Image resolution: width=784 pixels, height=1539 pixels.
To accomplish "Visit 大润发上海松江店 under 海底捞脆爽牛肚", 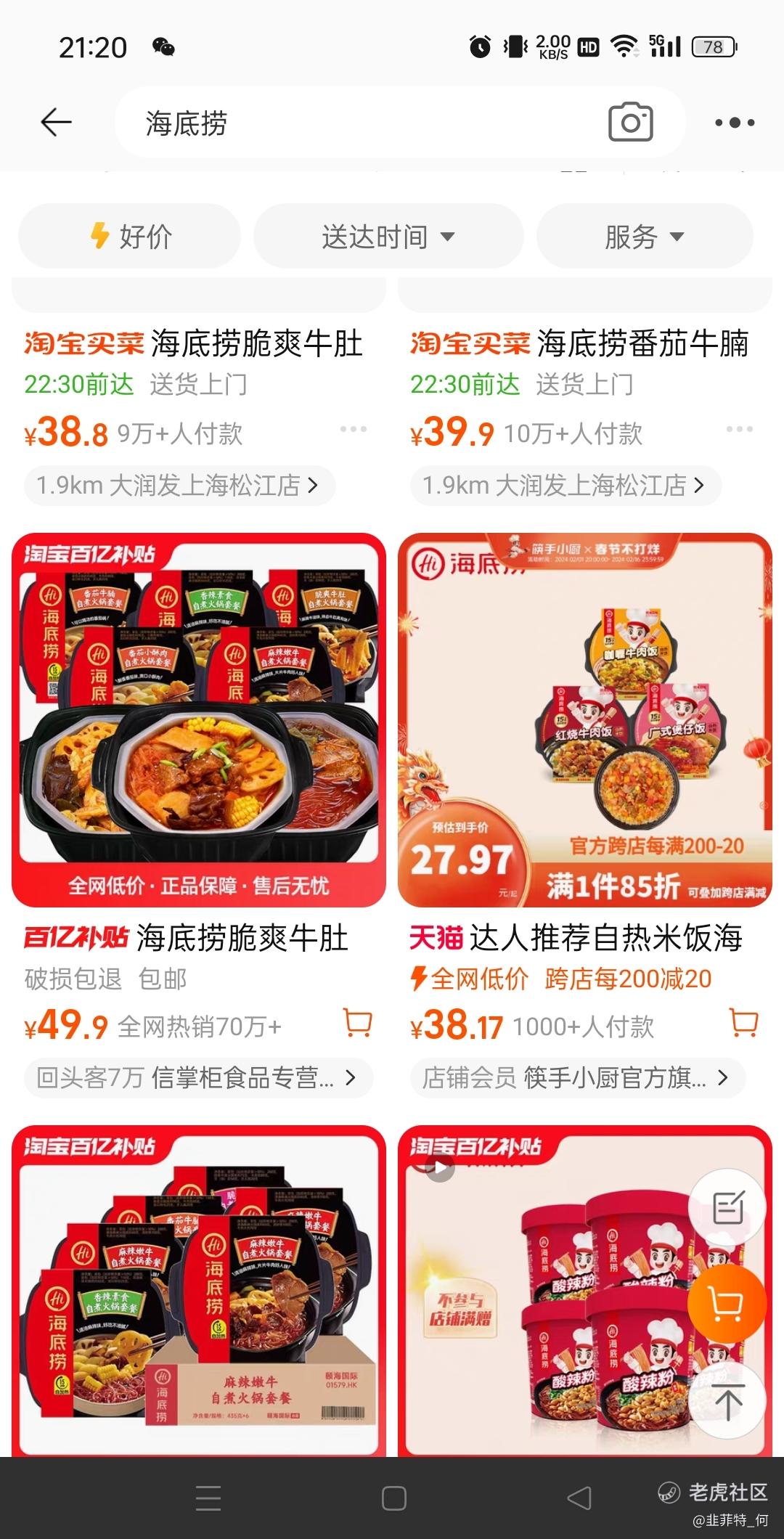I will (x=179, y=486).
